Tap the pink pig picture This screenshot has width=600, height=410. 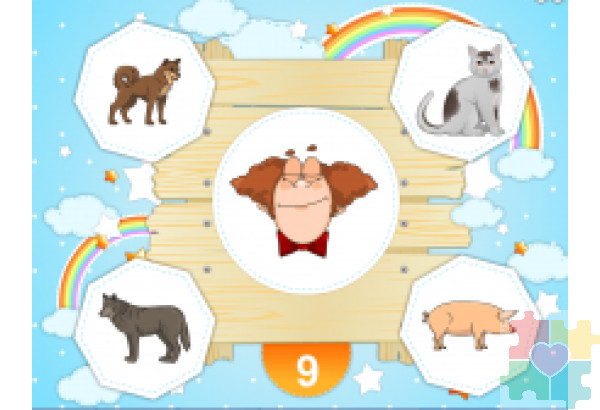point(466,326)
